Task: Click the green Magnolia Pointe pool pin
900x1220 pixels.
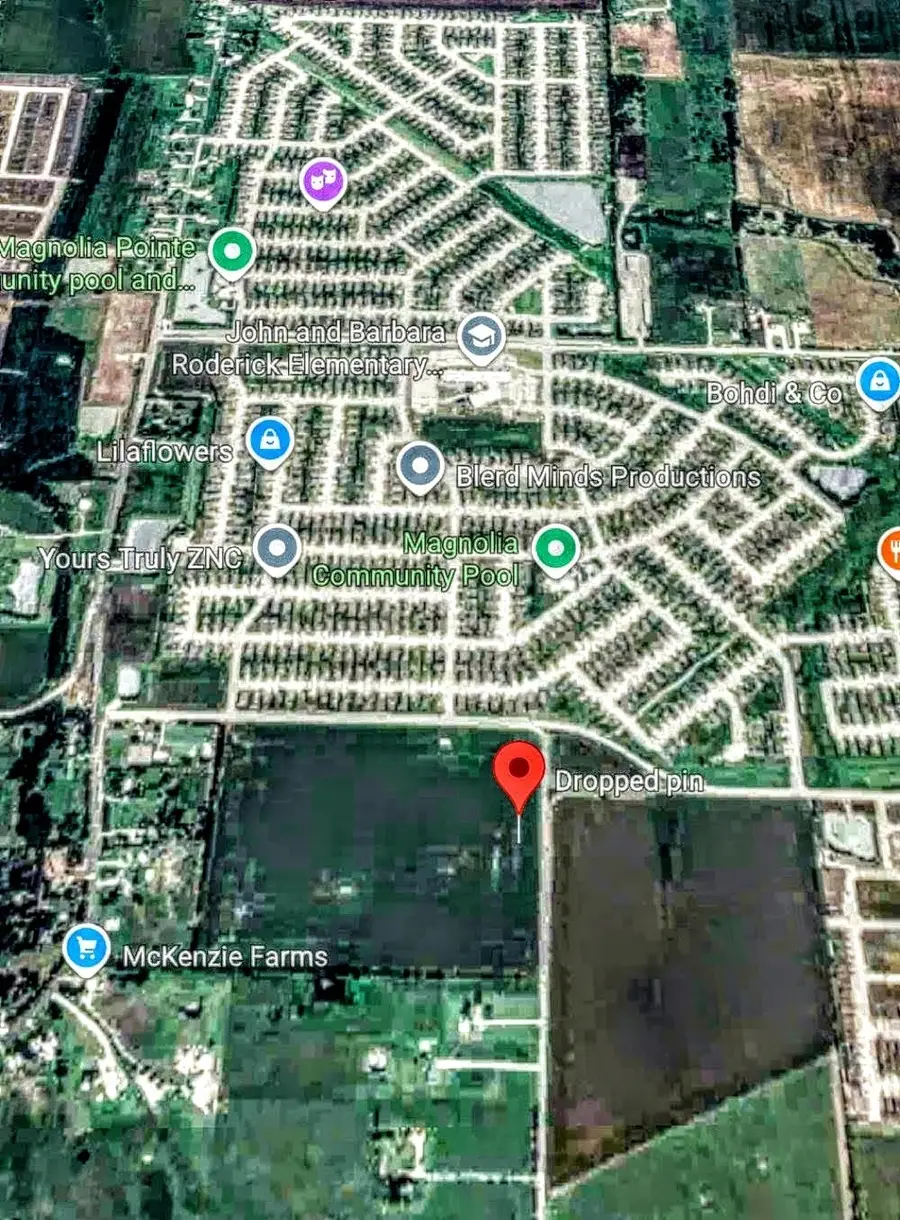Action: (x=232, y=250)
